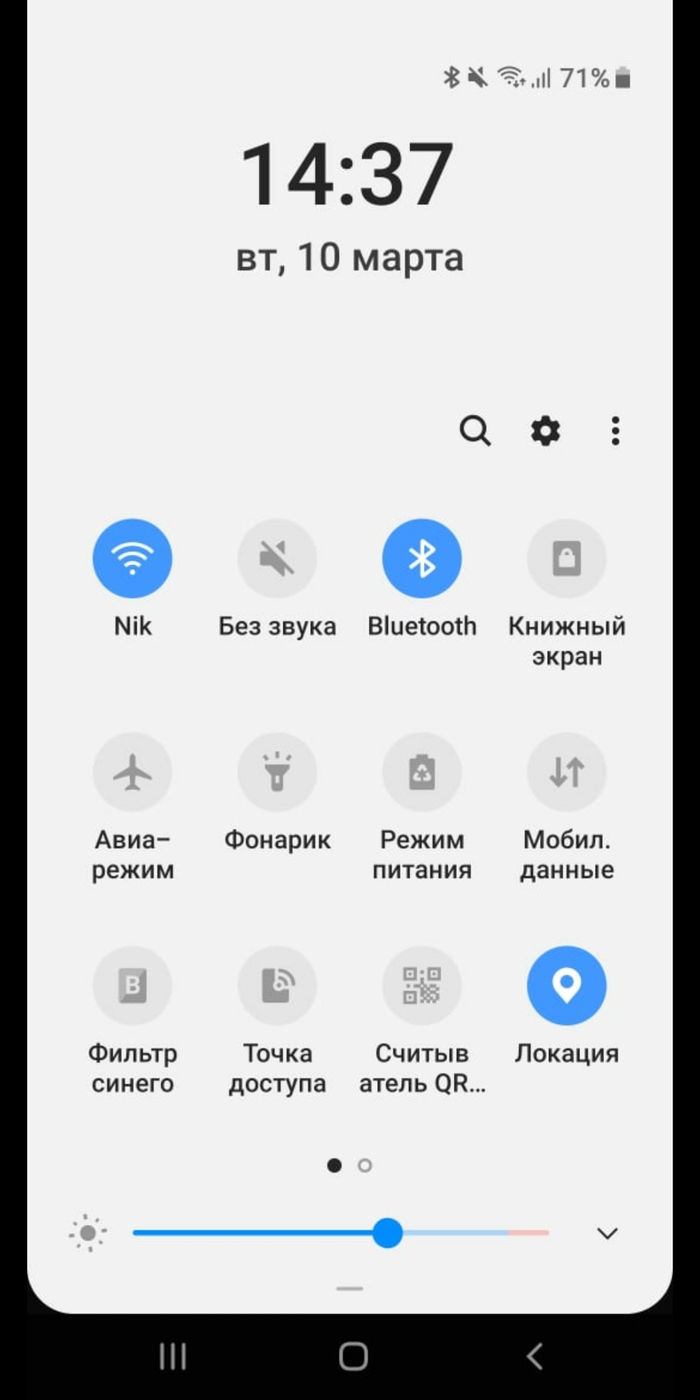Turn off the Nik Wi-Fi toggle
Viewport: 700px width, 1400px height.
132,558
